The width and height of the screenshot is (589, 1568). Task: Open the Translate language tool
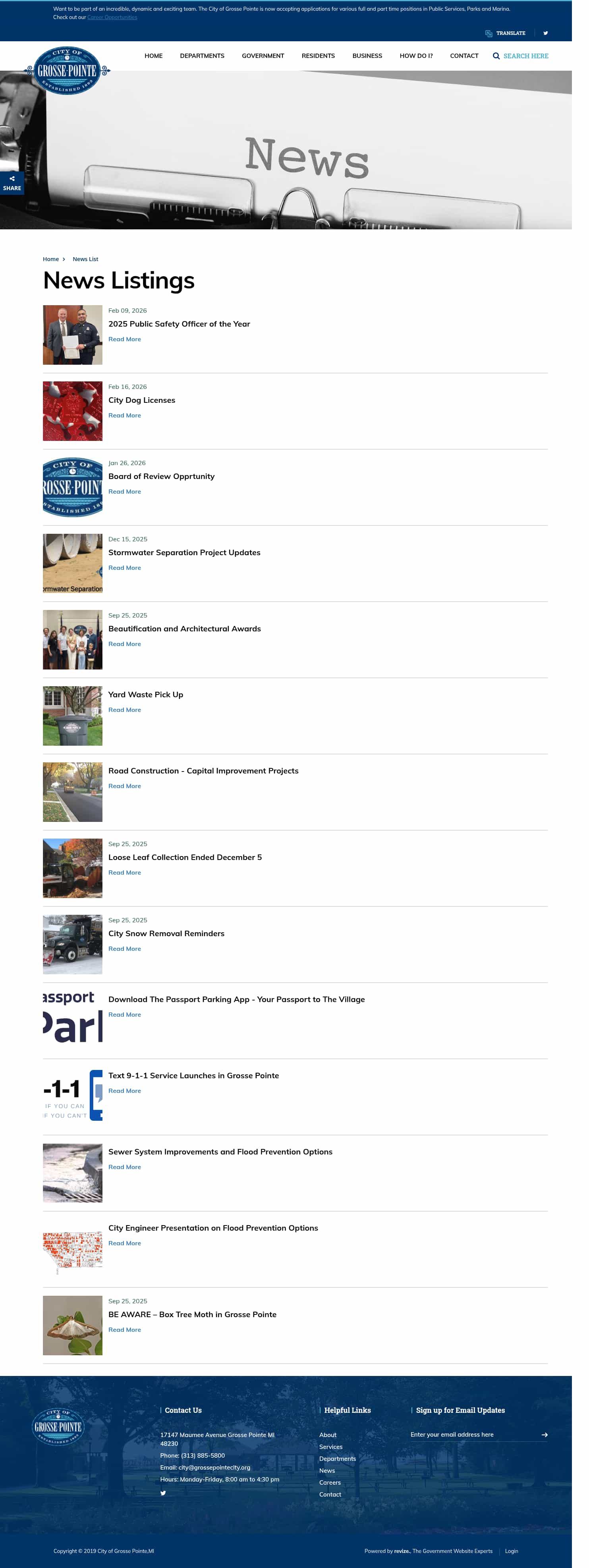pos(506,33)
